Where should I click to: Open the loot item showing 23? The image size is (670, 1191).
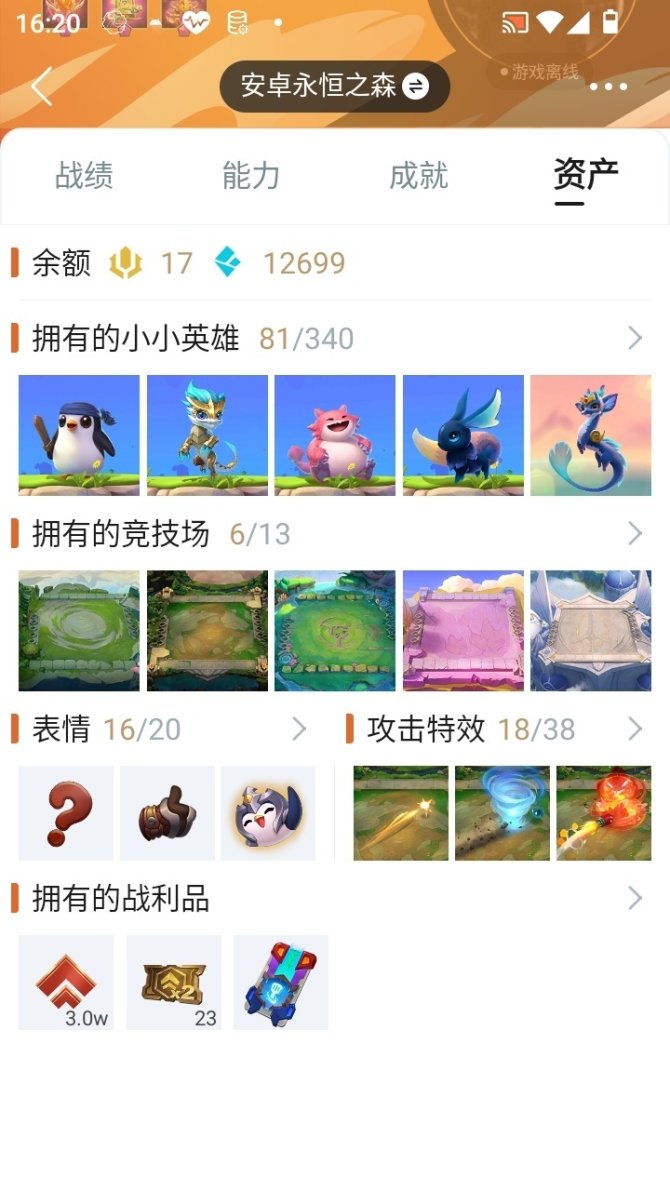coord(174,982)
